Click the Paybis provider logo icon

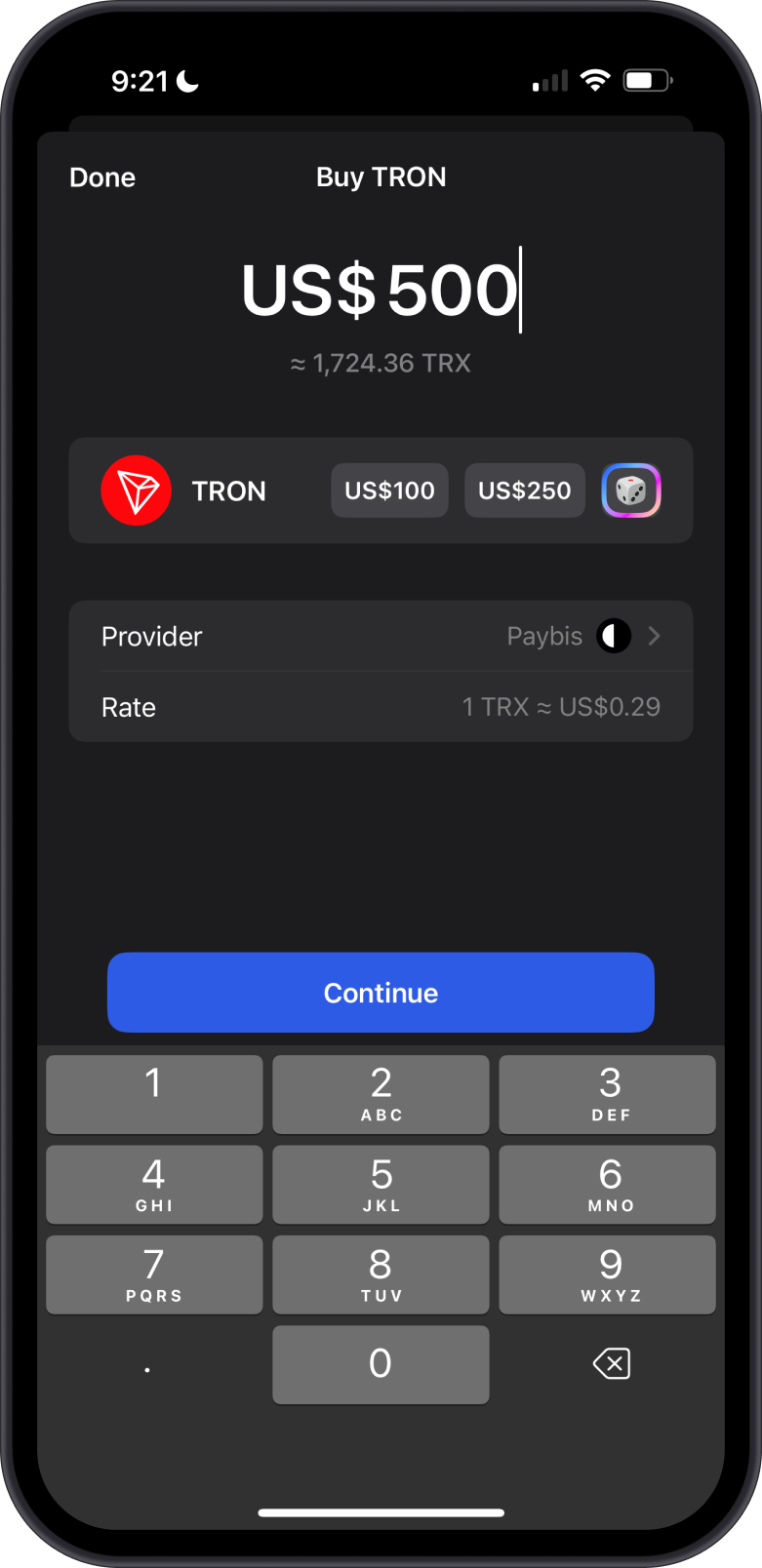(613, 636)
